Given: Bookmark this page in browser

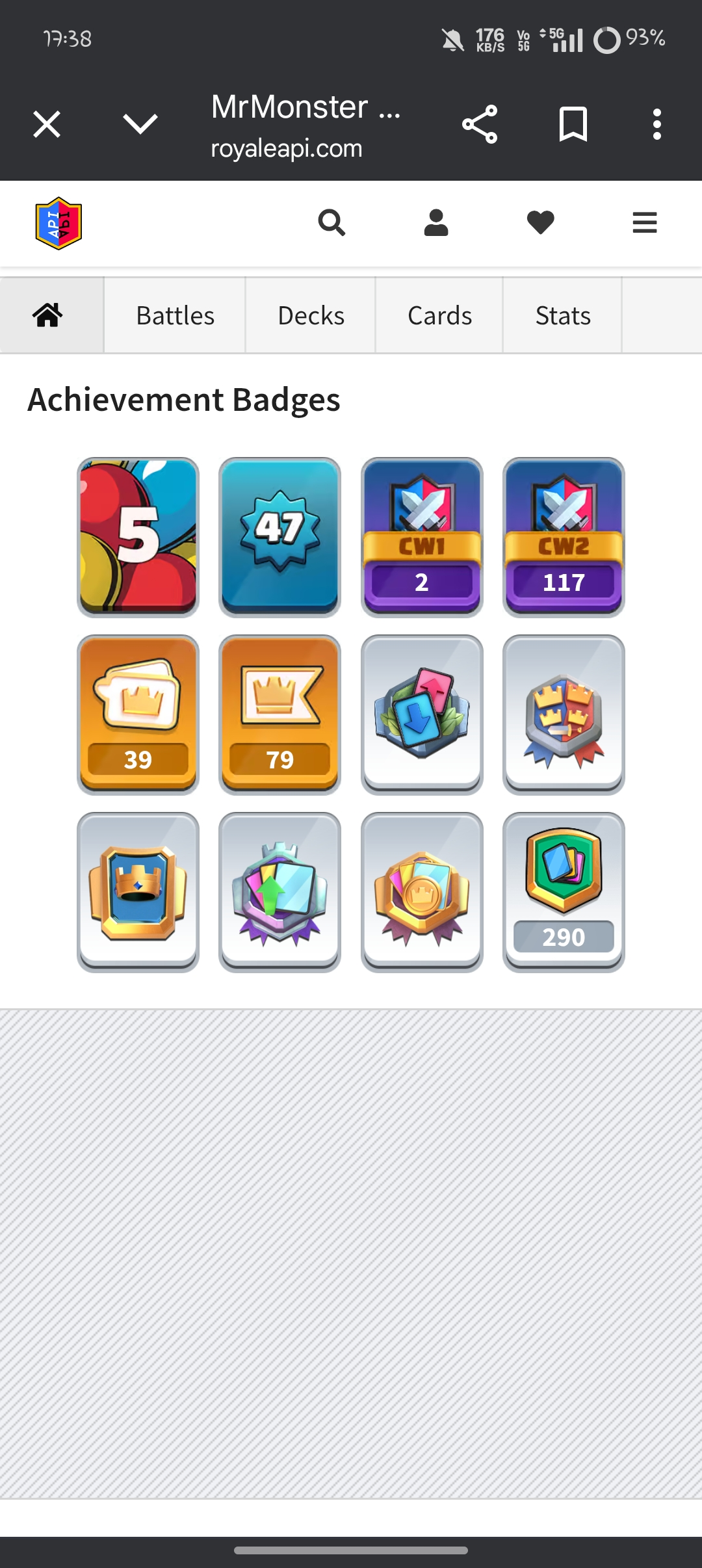Looking at the screenshot, I should [x=573, y=124].
